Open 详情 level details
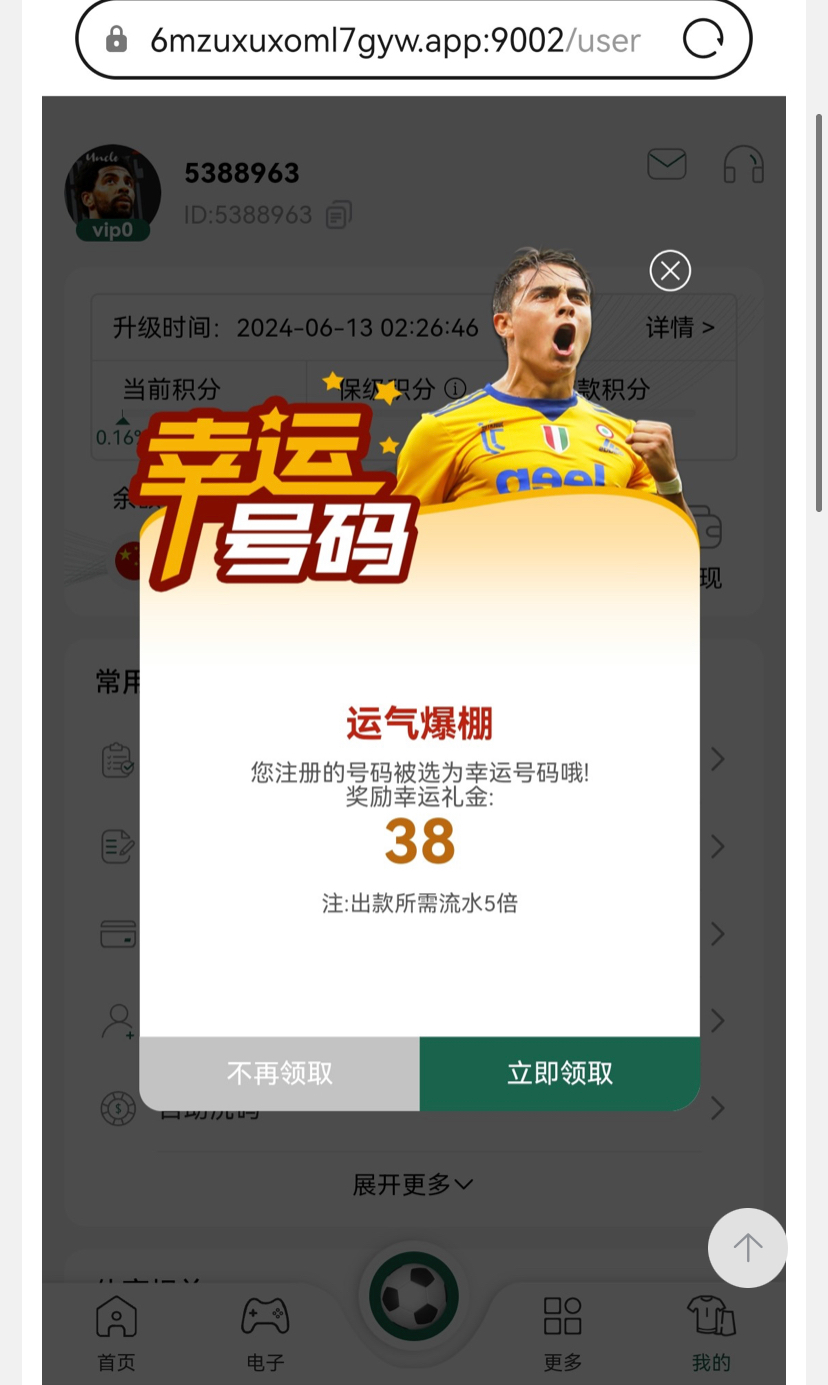The width and height of the screenshot is (828, 1385). 680,327
